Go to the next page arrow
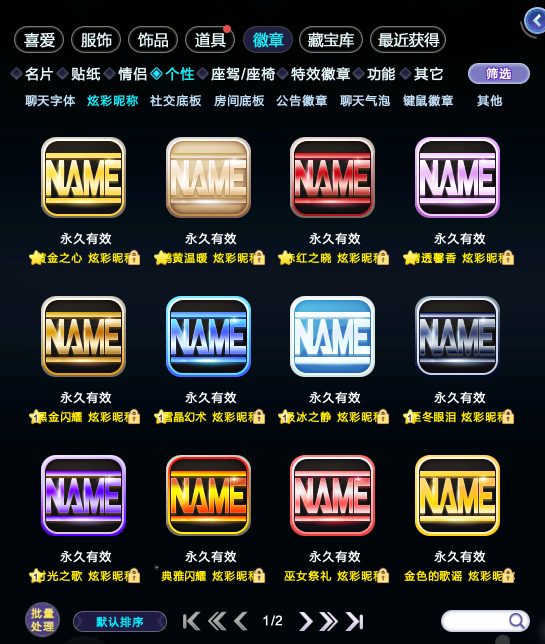The width and height of the screenshot is (545, 644). 306,621
